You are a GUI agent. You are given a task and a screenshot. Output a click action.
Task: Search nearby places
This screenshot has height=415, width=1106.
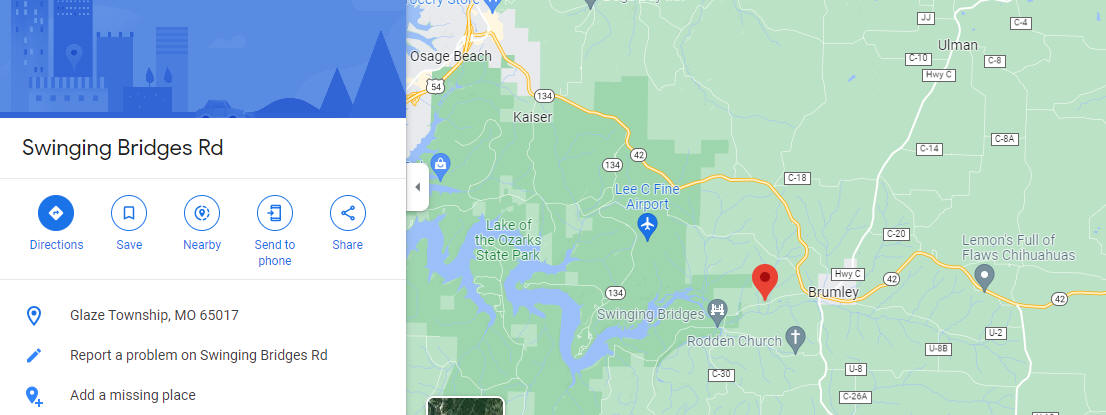point(202,213)
